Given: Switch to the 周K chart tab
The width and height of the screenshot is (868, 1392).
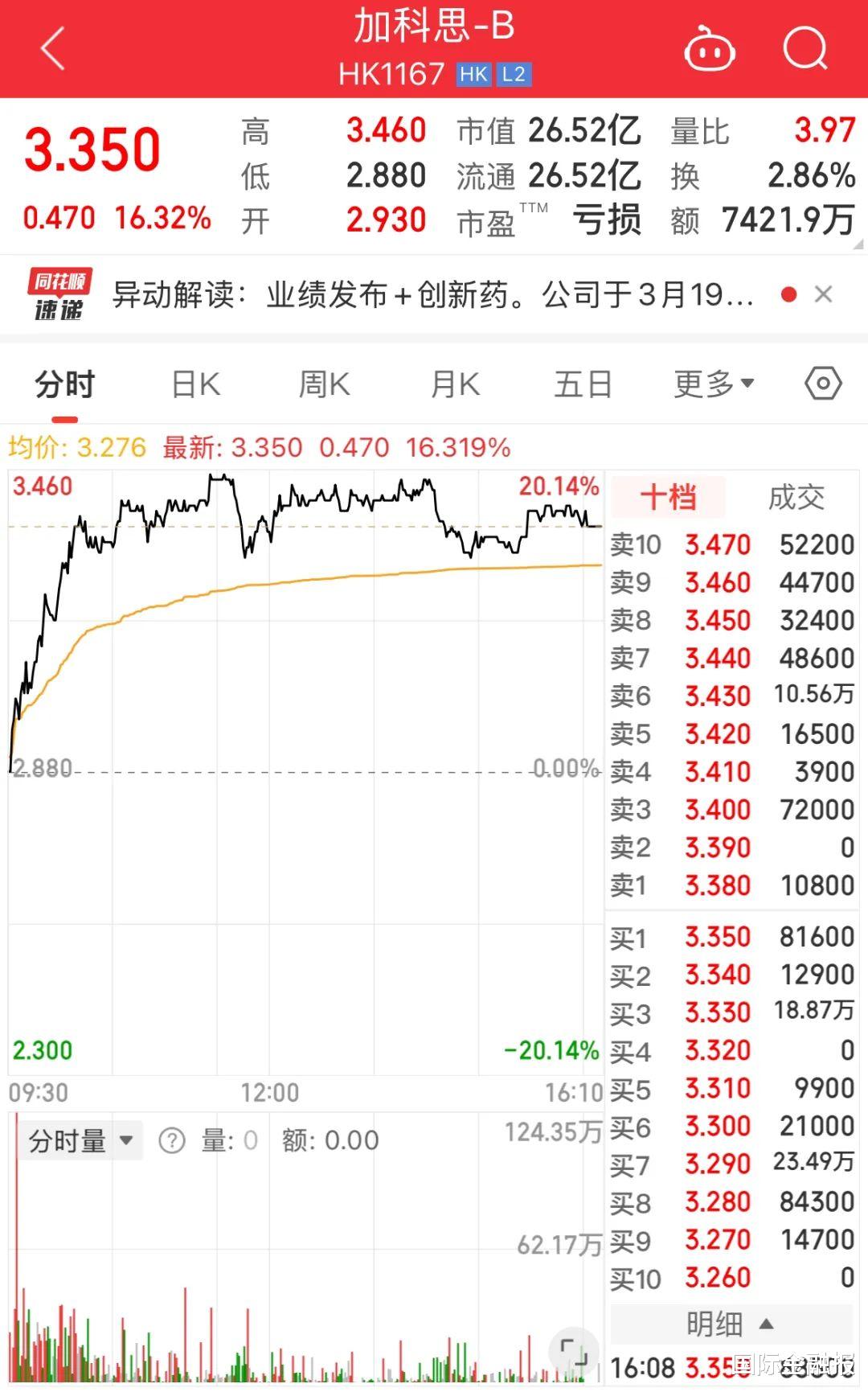Looking at the screenshot, I should click(324, 384).
